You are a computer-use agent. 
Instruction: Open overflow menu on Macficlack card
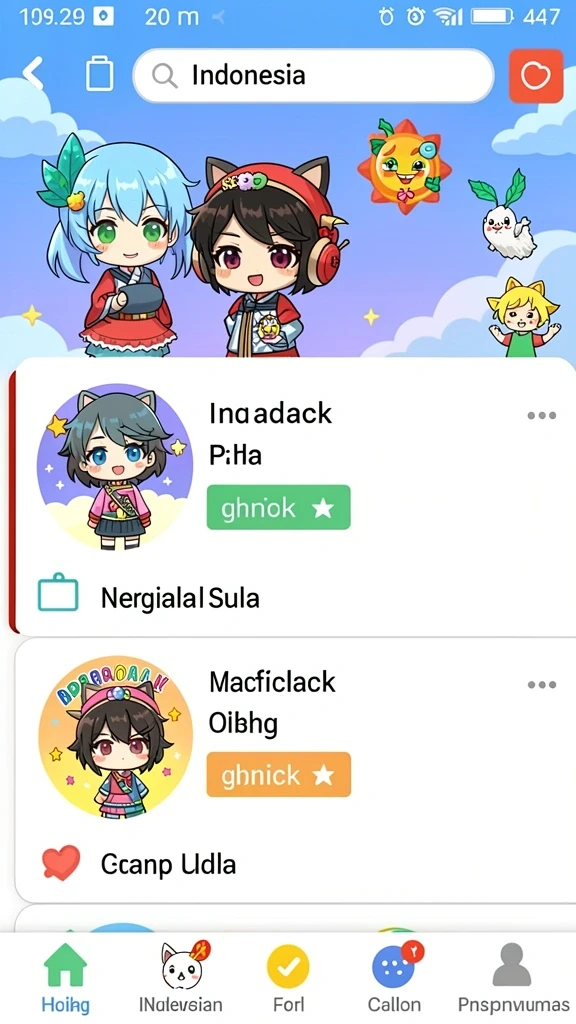pyautogui.click(x=541, y=684)
